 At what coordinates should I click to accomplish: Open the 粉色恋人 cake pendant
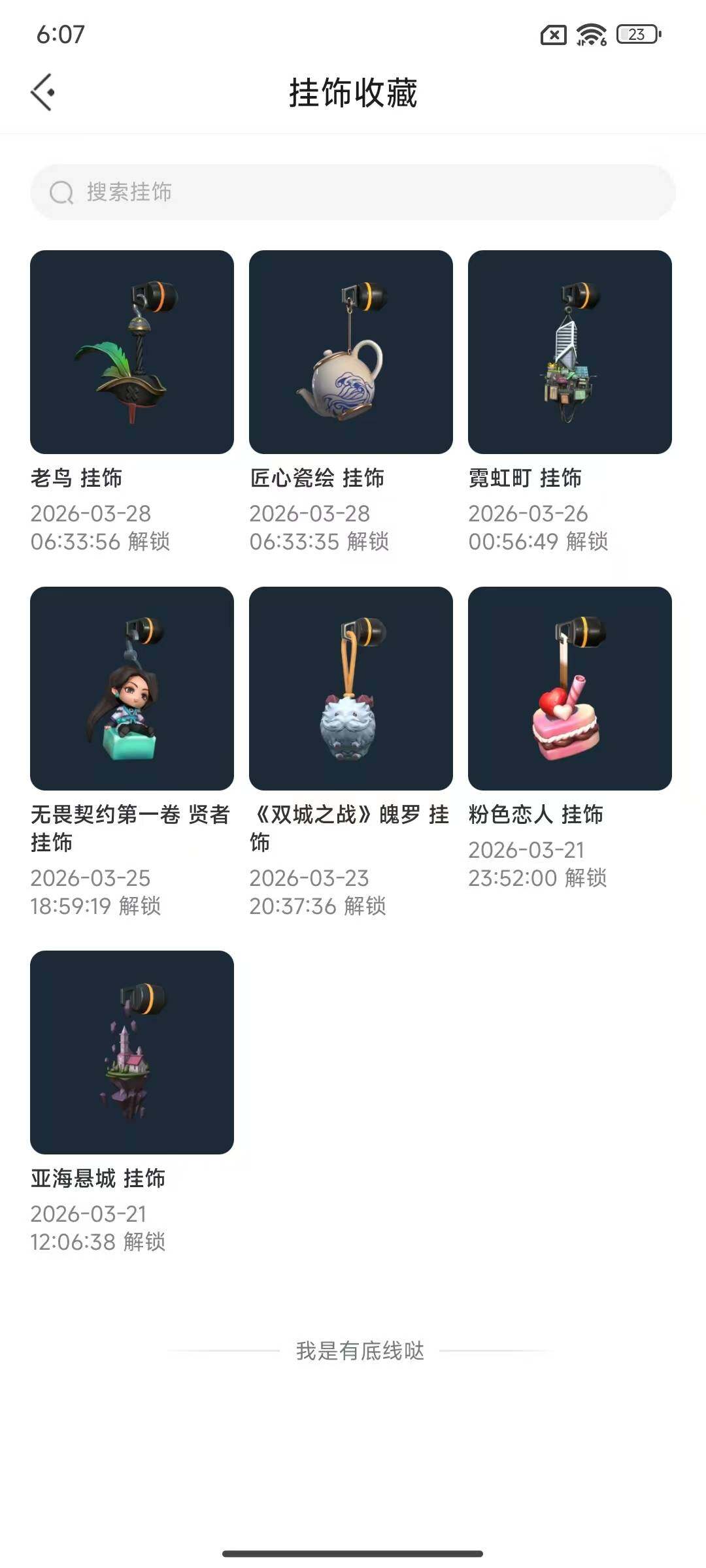click(x=570, y=689)
